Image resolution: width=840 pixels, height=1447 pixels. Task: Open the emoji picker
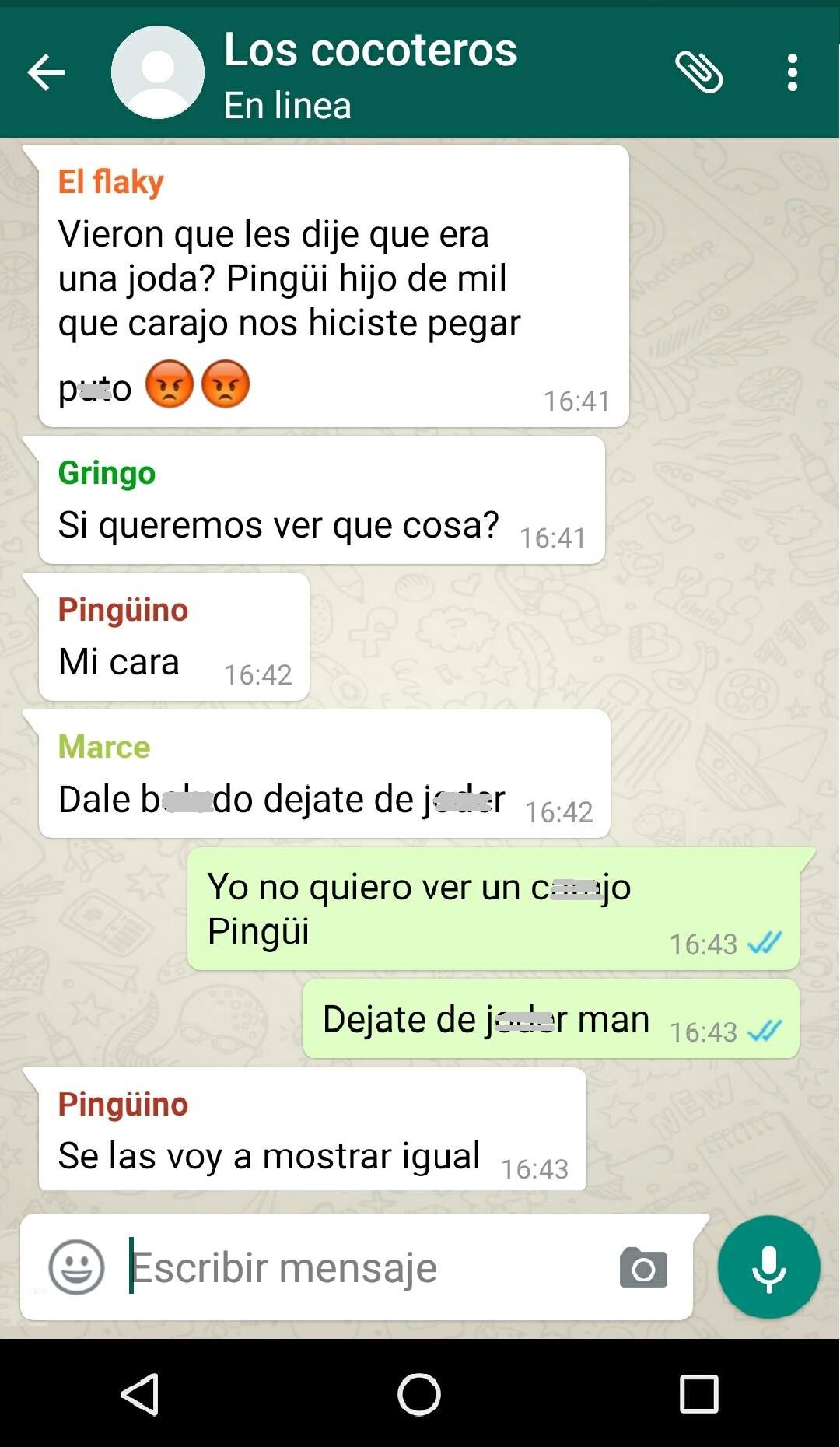(76, 1267)
